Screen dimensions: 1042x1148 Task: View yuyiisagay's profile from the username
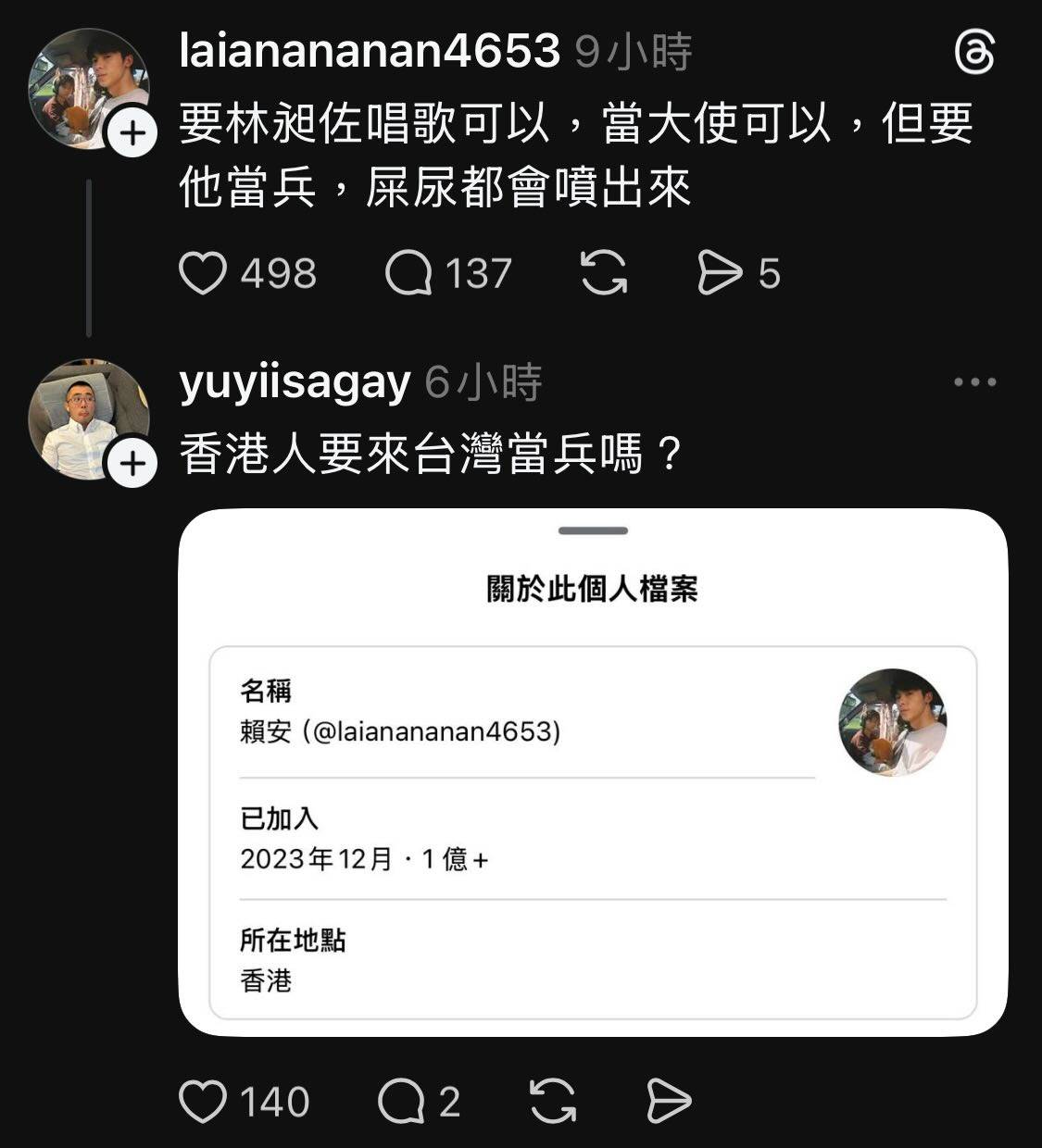[x=295, y=382]
